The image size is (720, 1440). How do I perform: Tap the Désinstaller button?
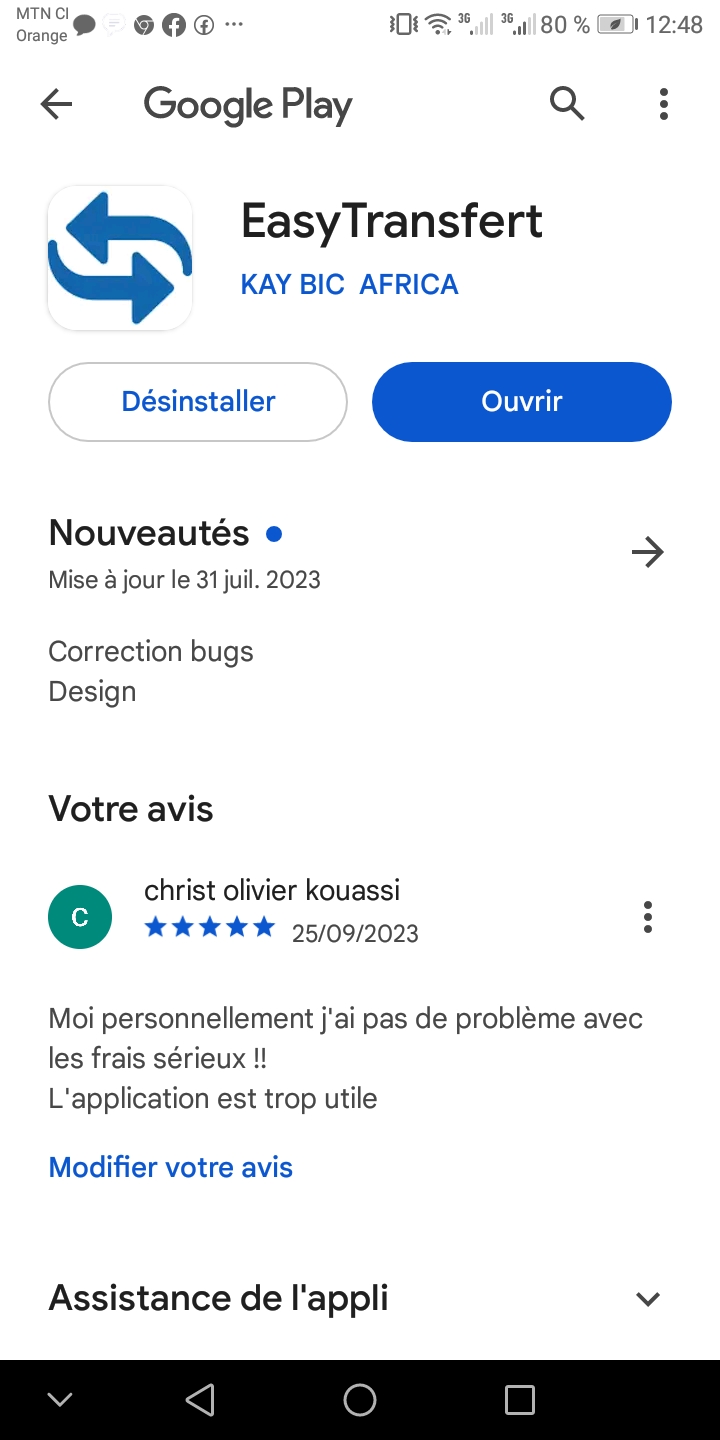[x=198, y=402]
